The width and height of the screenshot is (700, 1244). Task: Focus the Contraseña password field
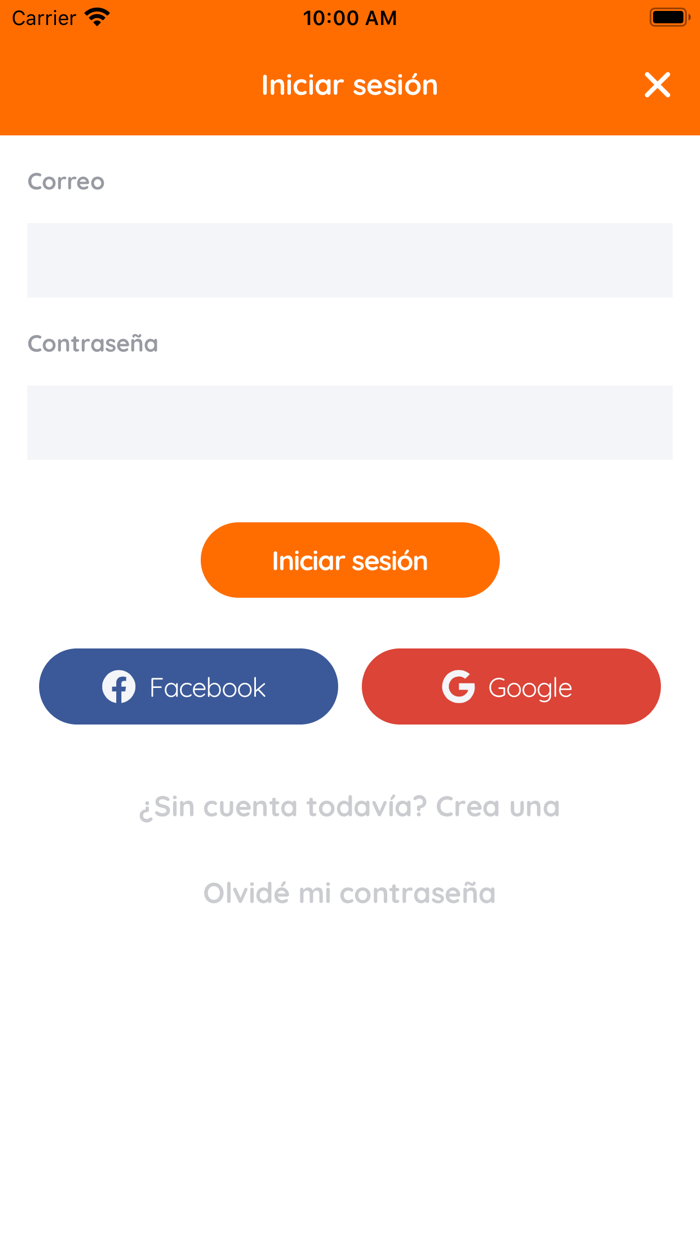pyautogui.click(x=350, y=422)
